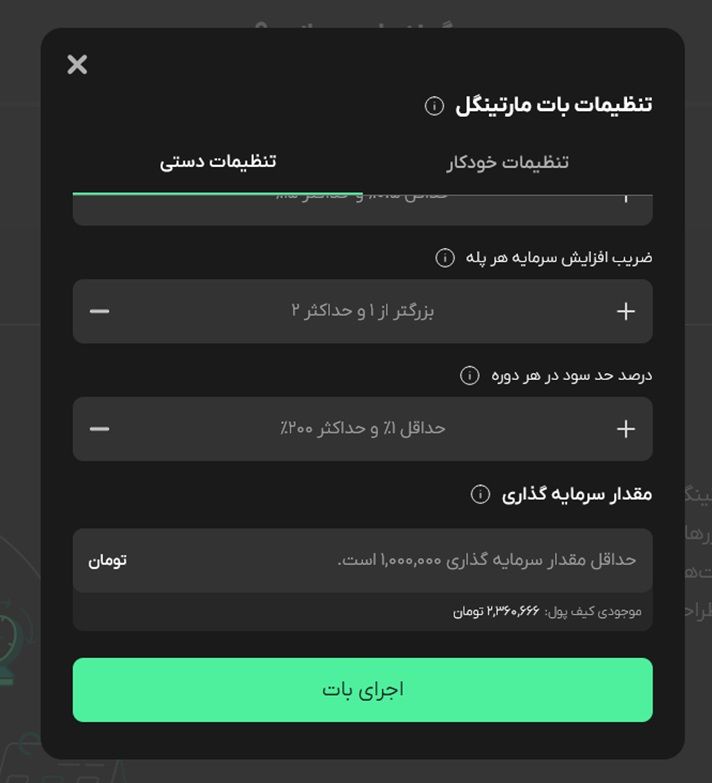The width and height of the screenshot is (712, 783).
Task: Show info for ضریب افزایش سرمایه هر پله
Action: (x=445, y=258)
